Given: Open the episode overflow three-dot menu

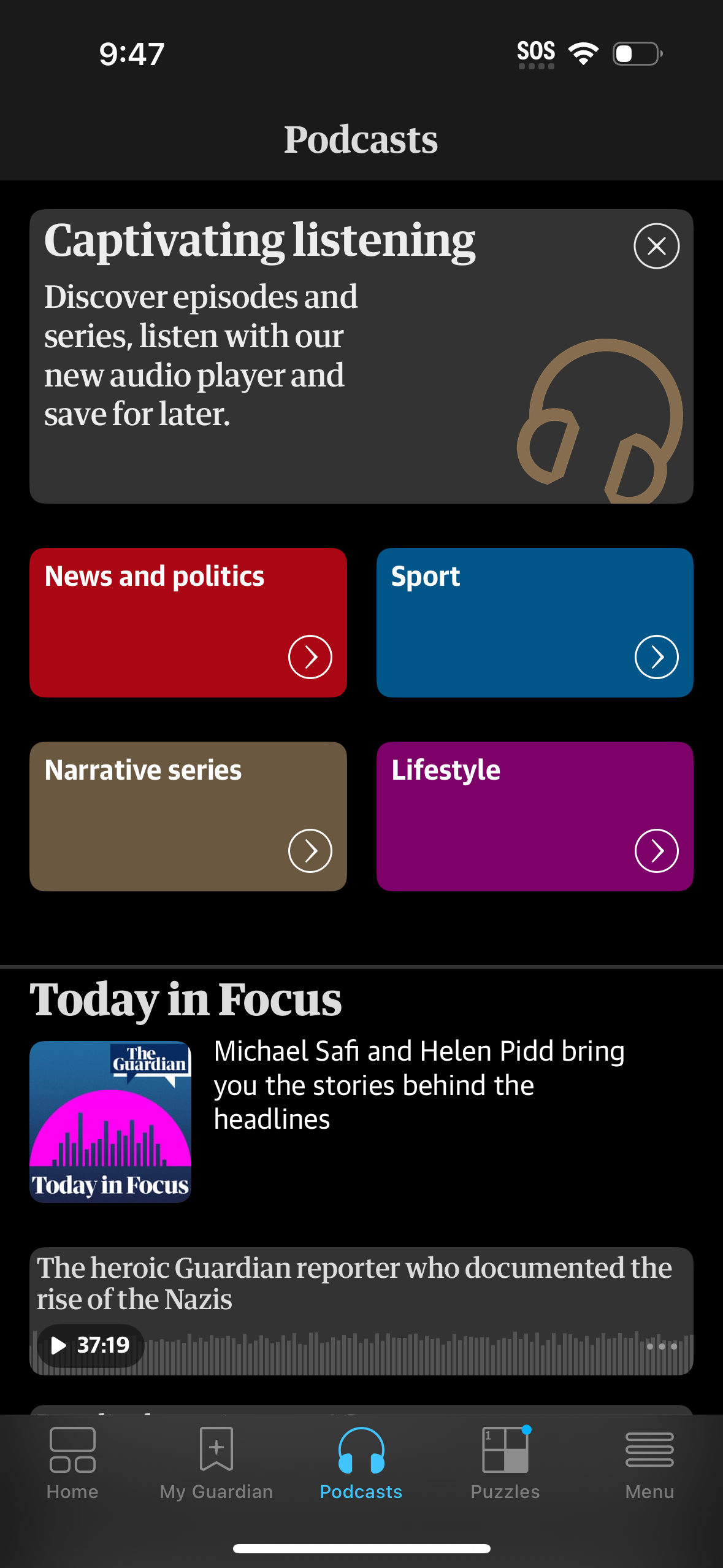Looking at the screenshot, I should tap(661, 1345).
